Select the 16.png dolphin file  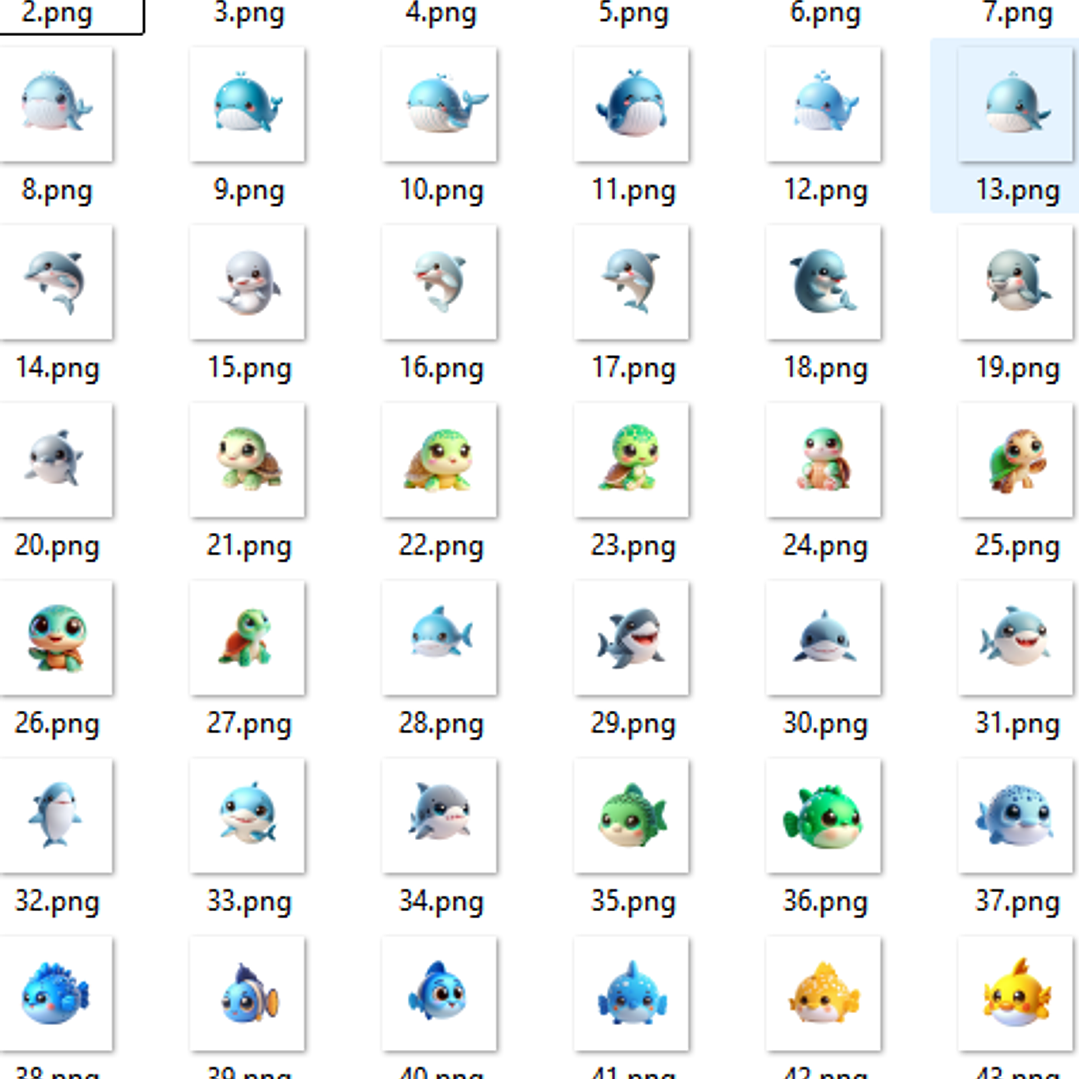click(439, 282)
